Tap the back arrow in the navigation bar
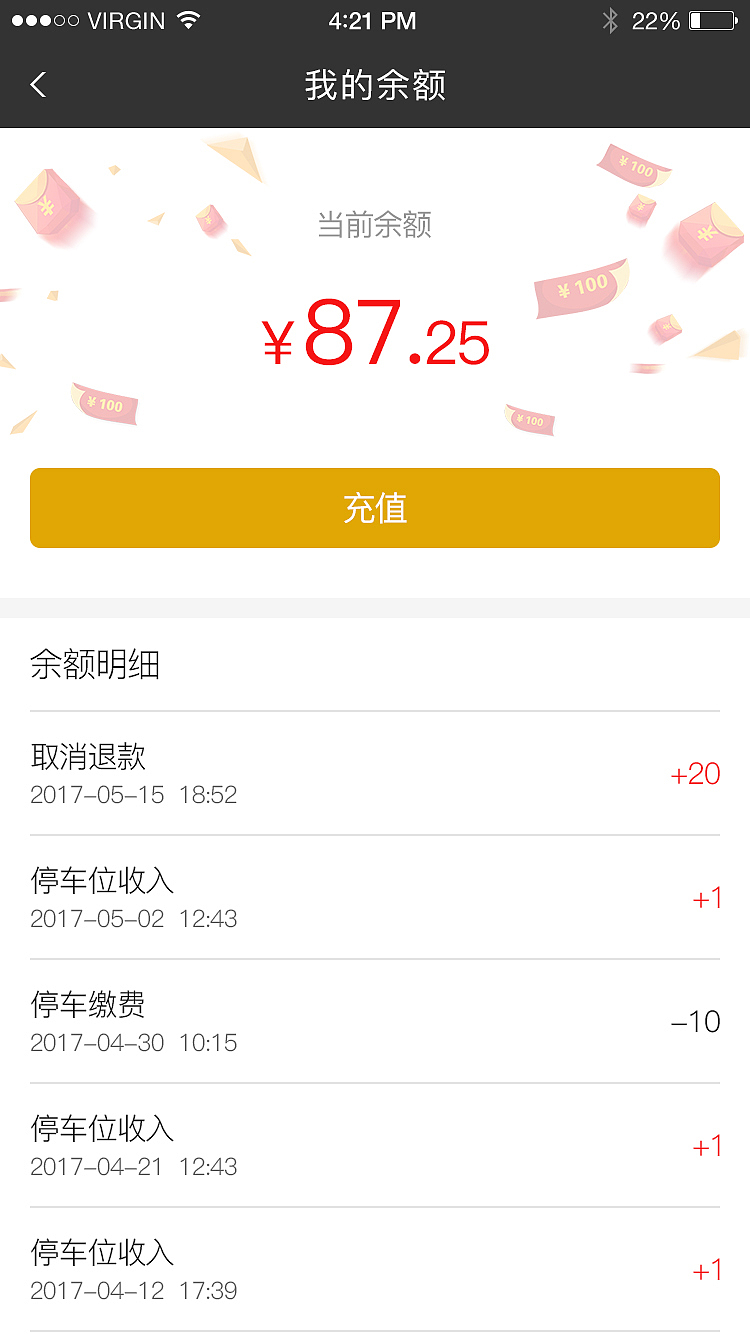Screen dimensions: 750x1334 (38, 85)
